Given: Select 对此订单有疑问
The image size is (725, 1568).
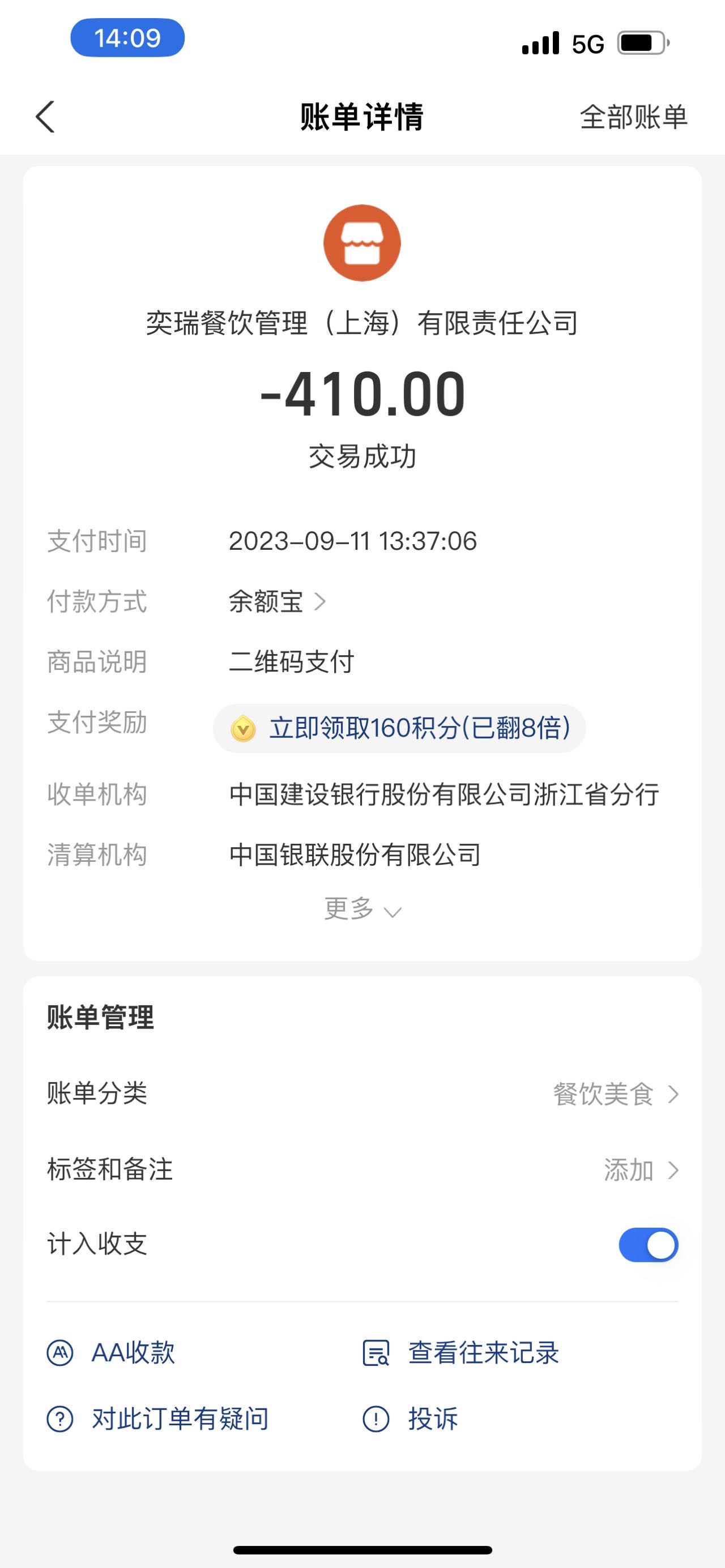Looking at the screenshot, I should pos(157,1419).
